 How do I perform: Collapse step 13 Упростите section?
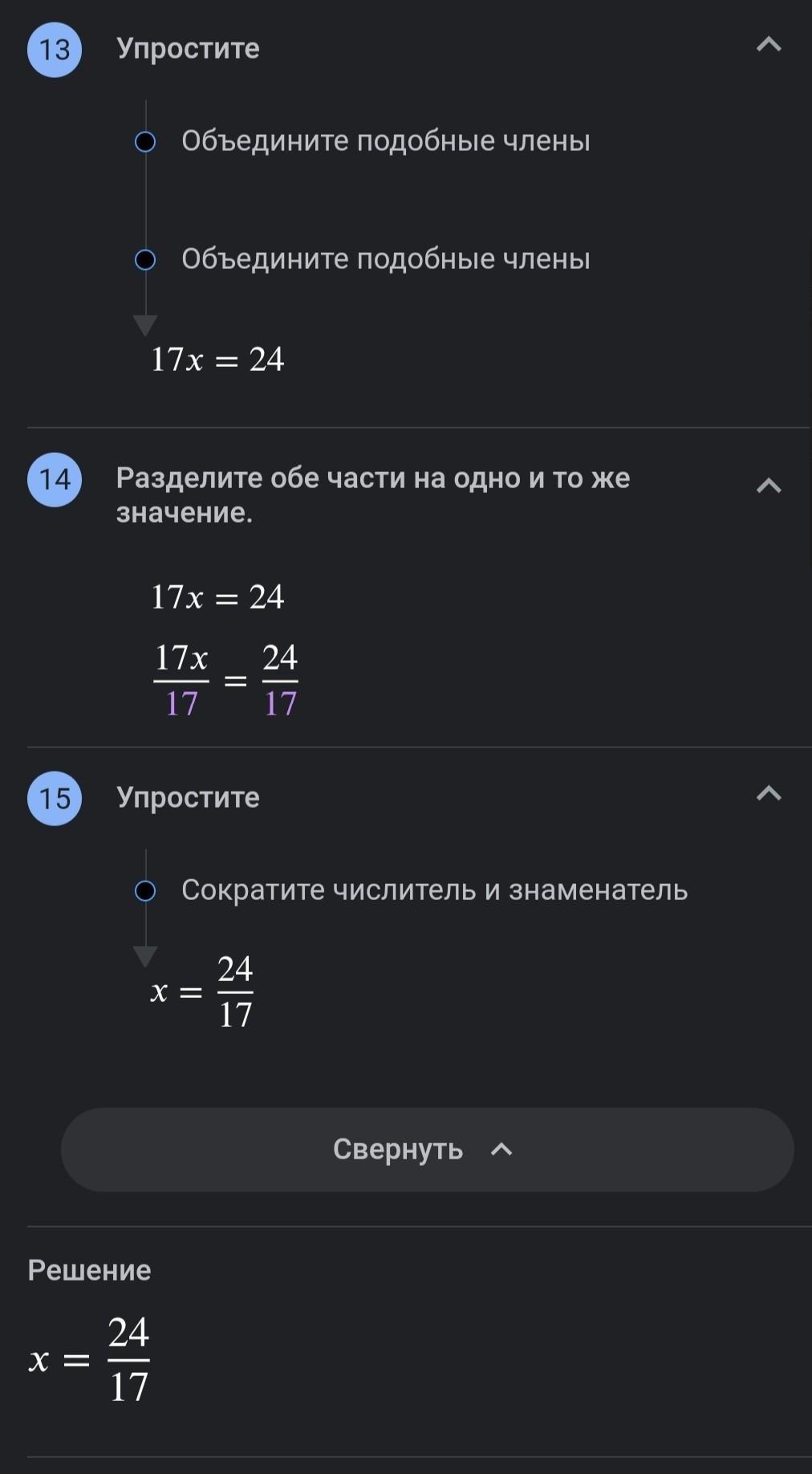click(x=769, y=45)
